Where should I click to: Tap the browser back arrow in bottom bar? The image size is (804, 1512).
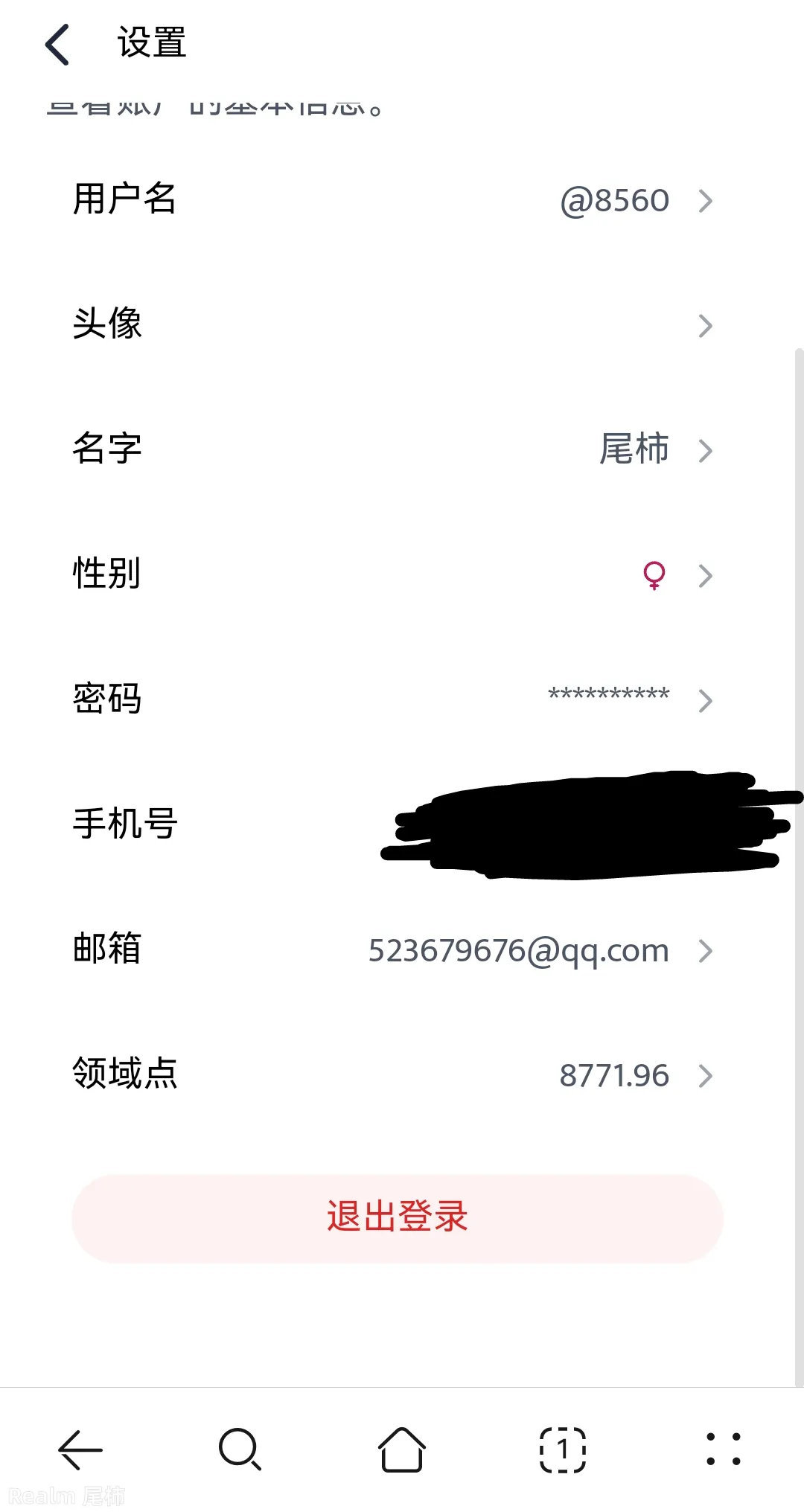tap(80, 1449)
